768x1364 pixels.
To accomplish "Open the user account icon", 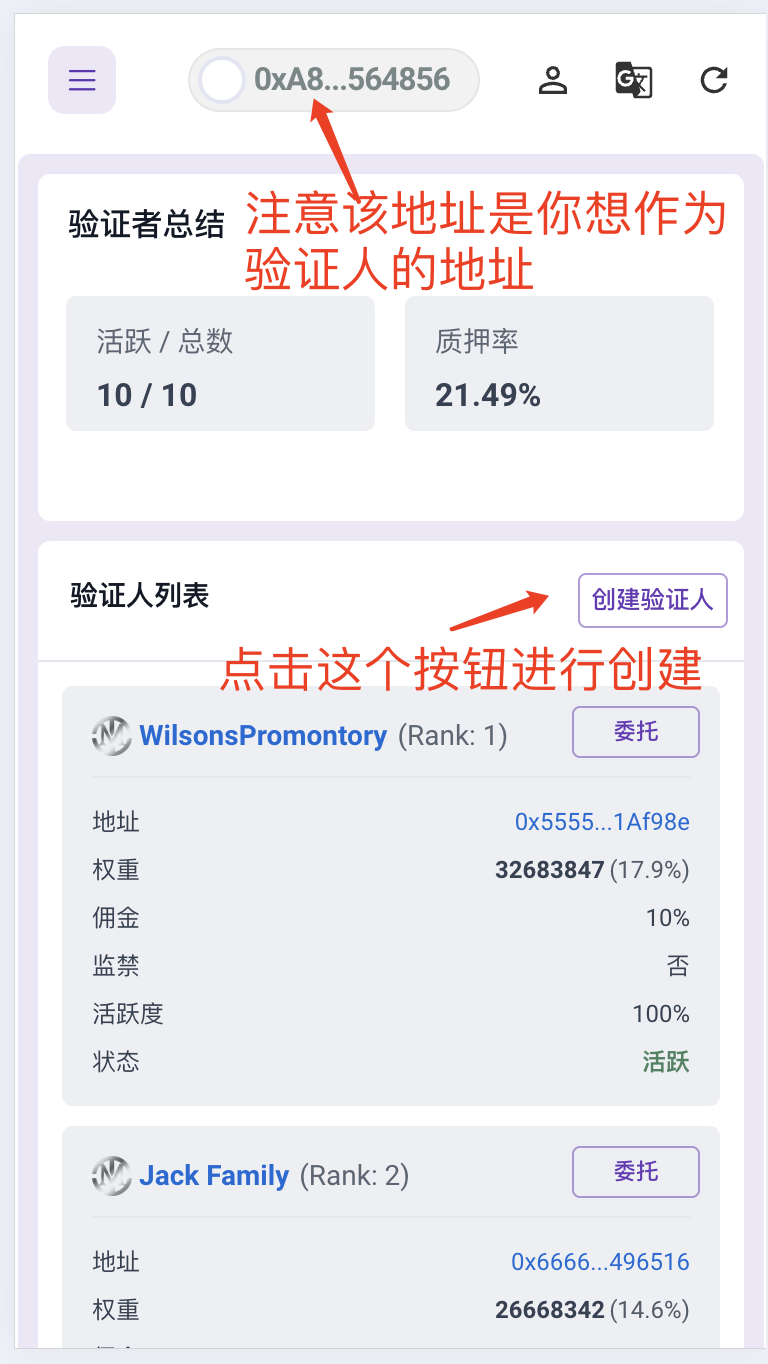I will point(553,80).
